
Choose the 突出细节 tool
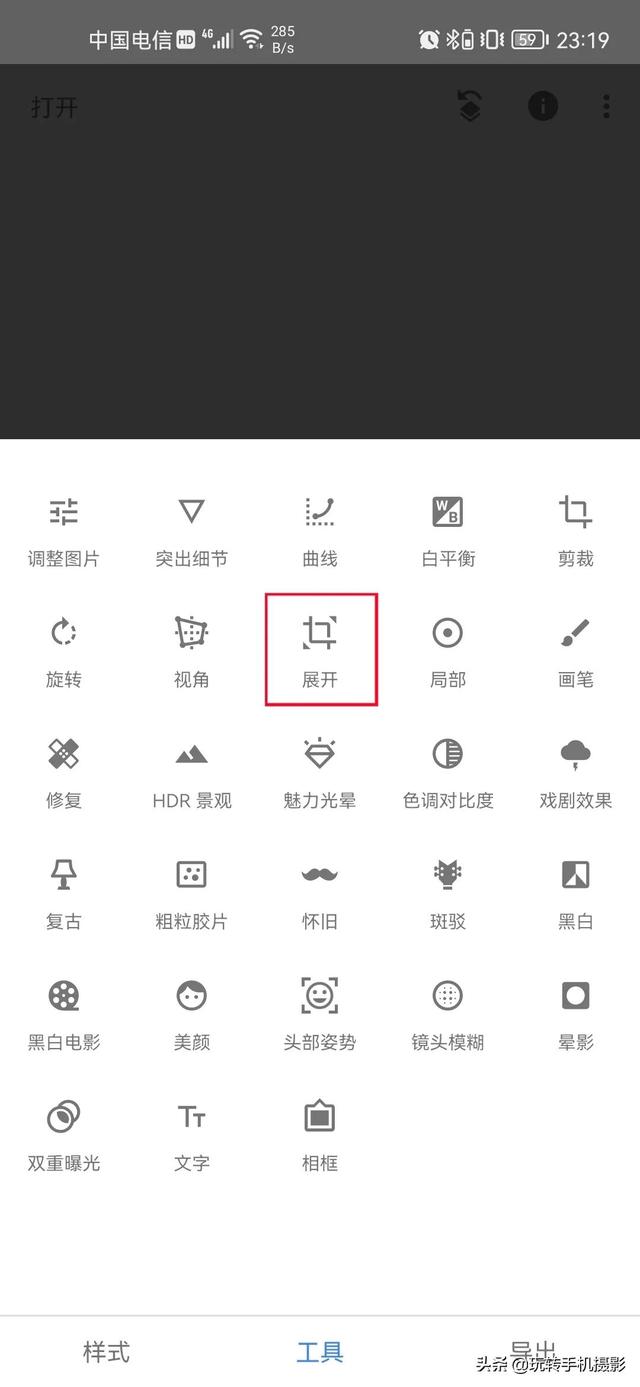coord(192,533)
